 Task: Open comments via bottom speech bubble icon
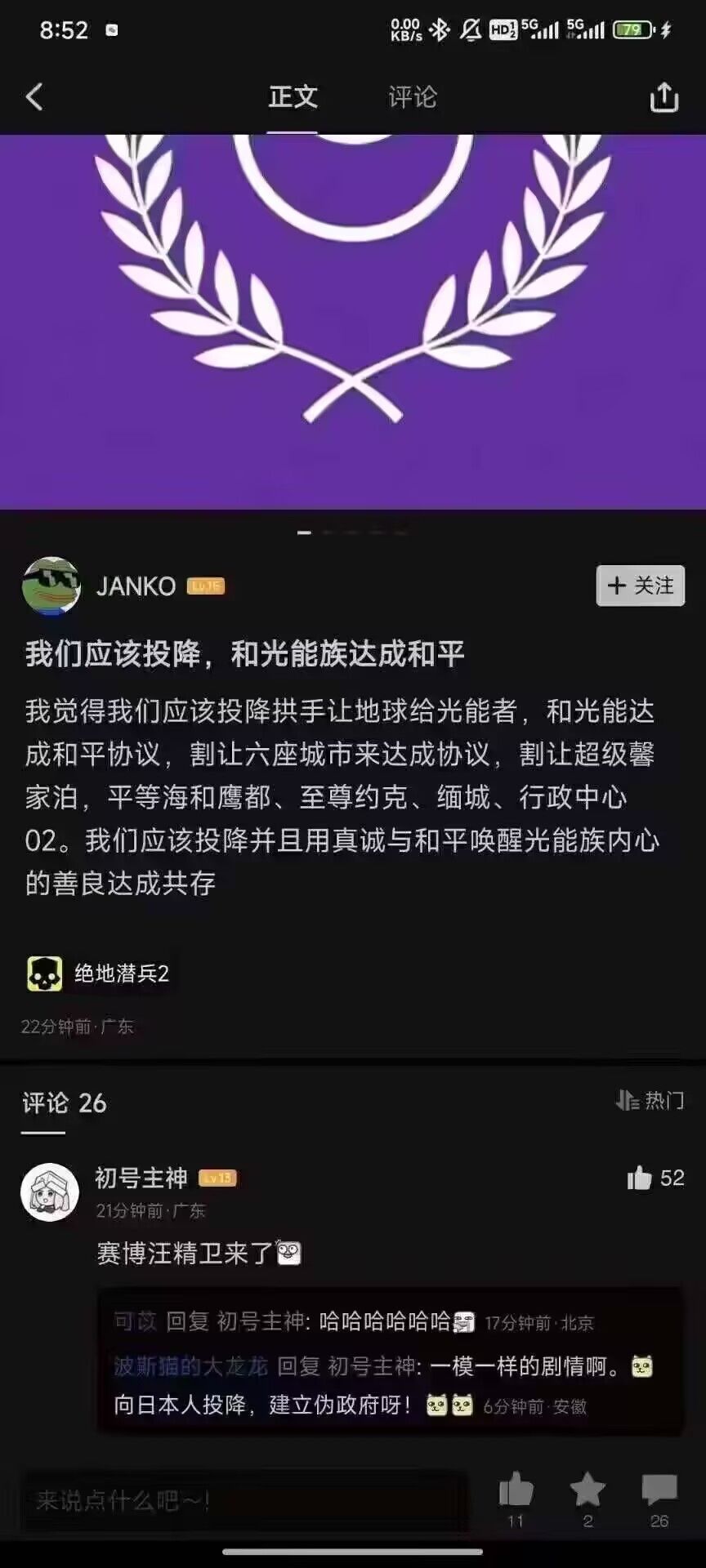click(x=659, y=1491)
